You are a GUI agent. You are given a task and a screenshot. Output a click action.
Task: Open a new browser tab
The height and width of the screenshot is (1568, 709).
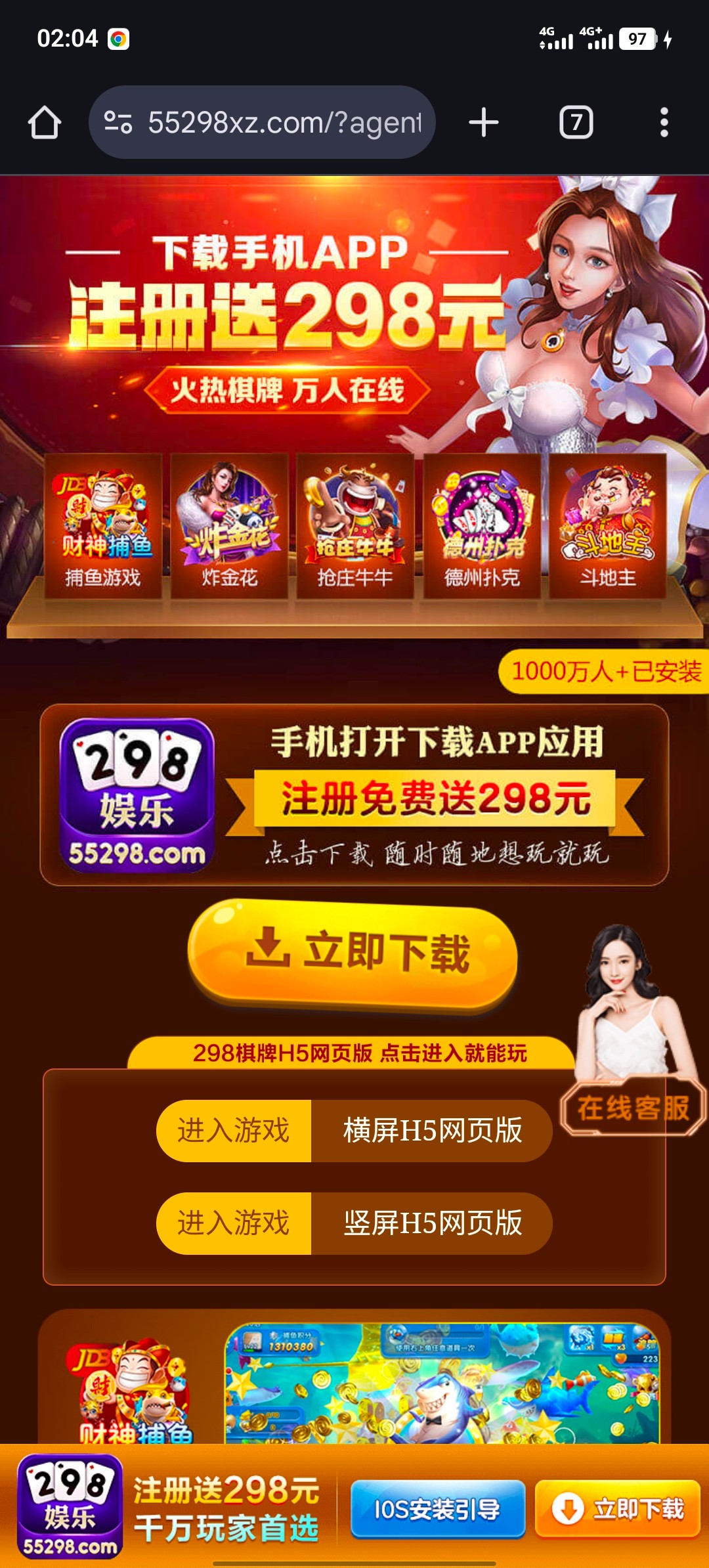coord(484,123)
